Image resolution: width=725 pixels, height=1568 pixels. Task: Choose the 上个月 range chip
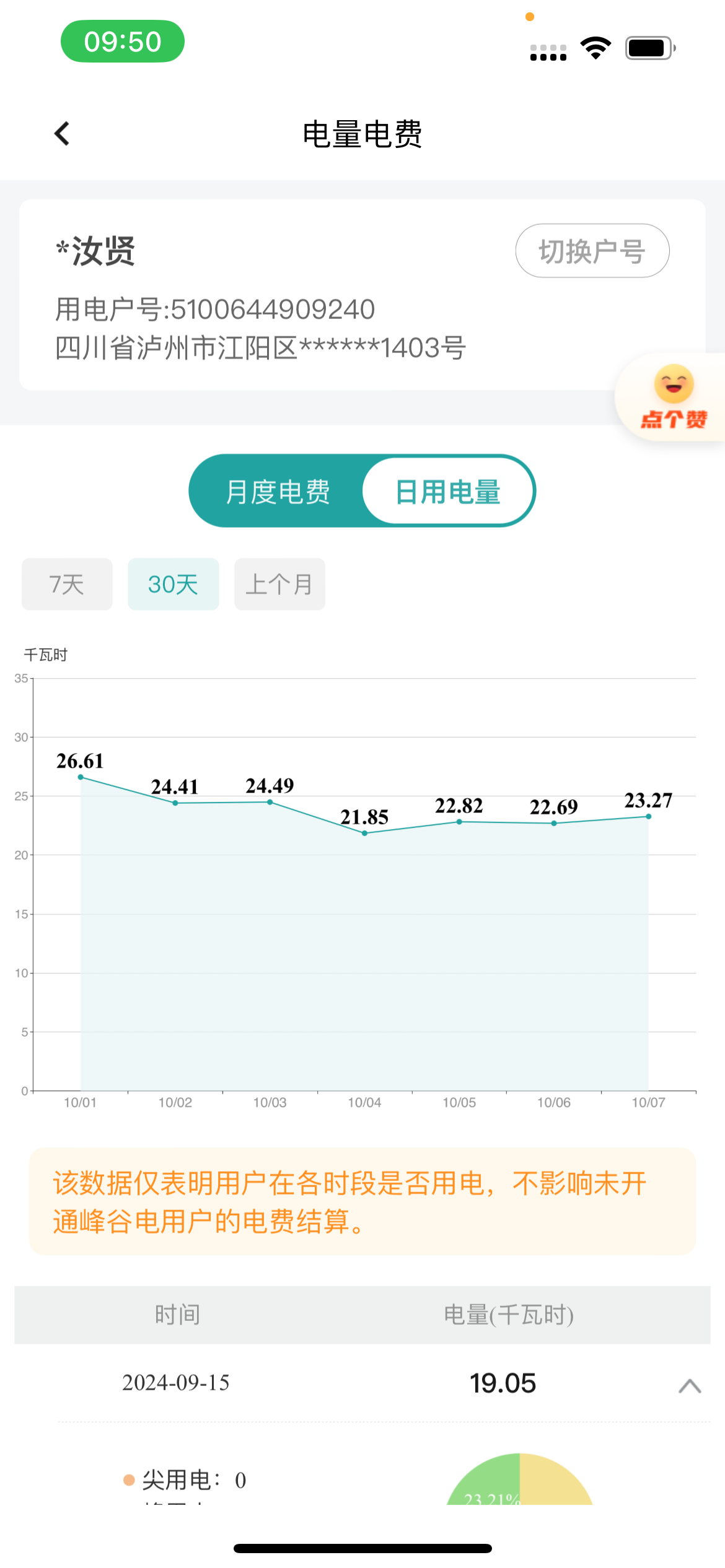pyautogui.click(x=279, y=584)
